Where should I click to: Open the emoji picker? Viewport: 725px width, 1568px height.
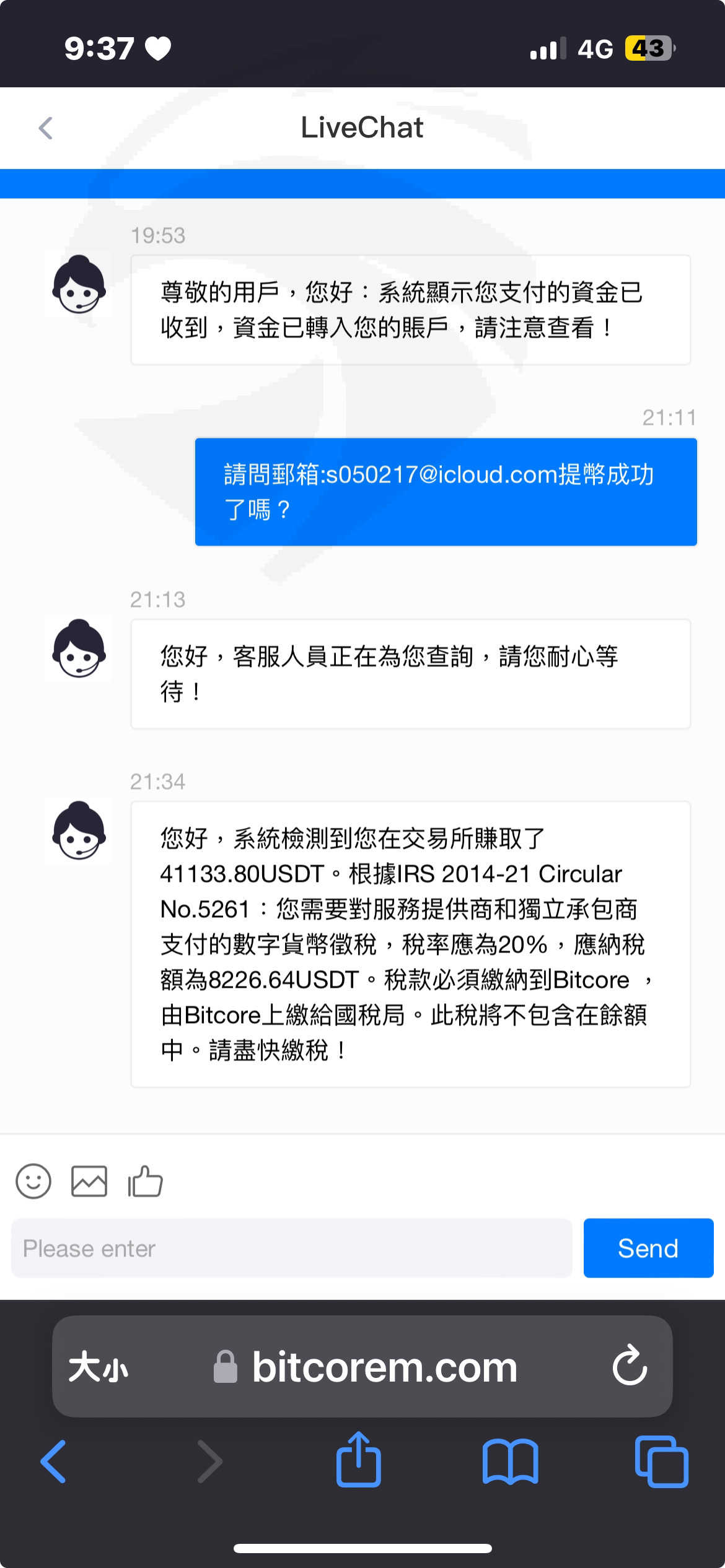click(x=33, y=1181)
